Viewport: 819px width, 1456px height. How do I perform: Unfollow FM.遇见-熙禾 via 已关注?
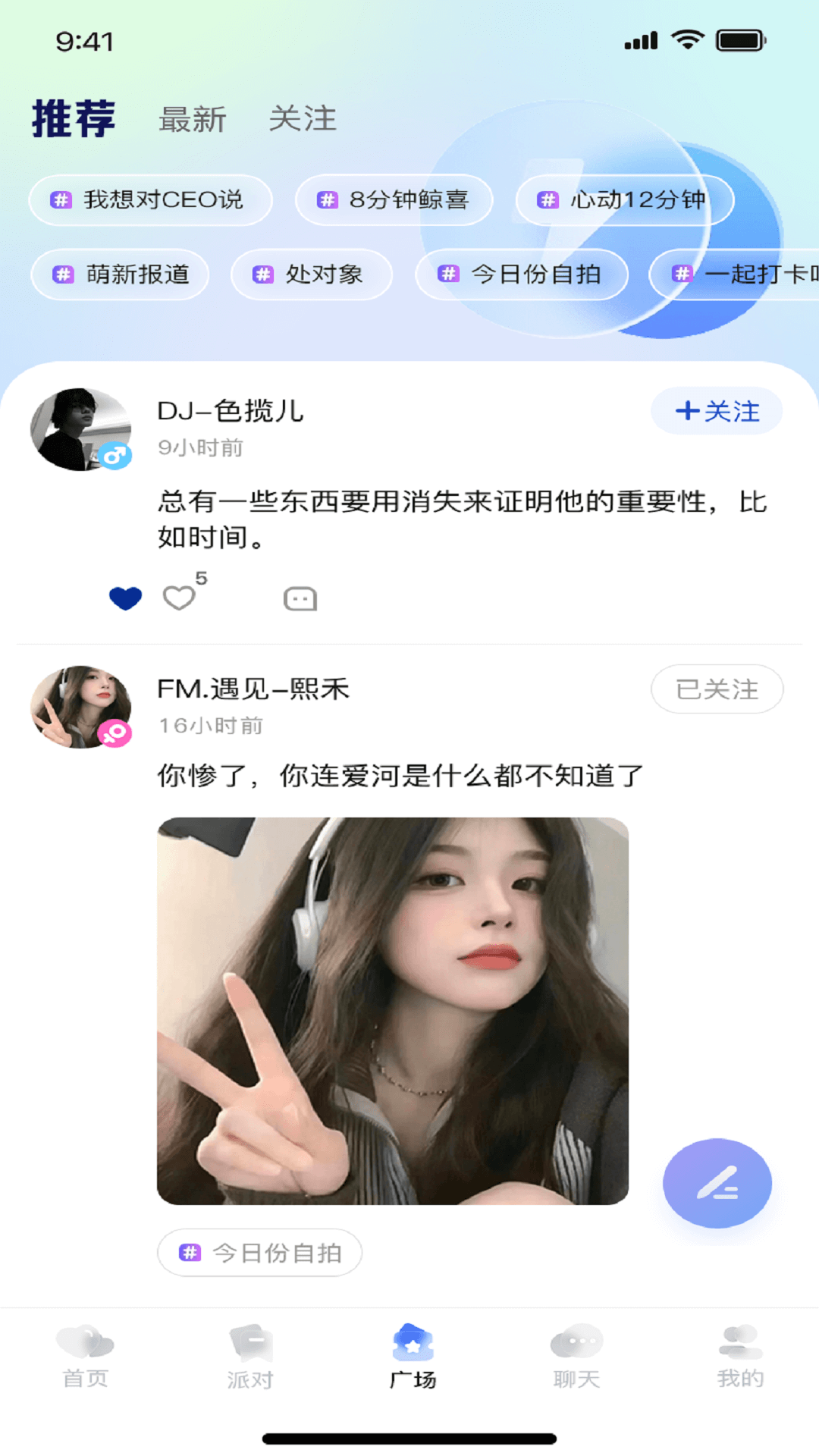coord(717,689)
